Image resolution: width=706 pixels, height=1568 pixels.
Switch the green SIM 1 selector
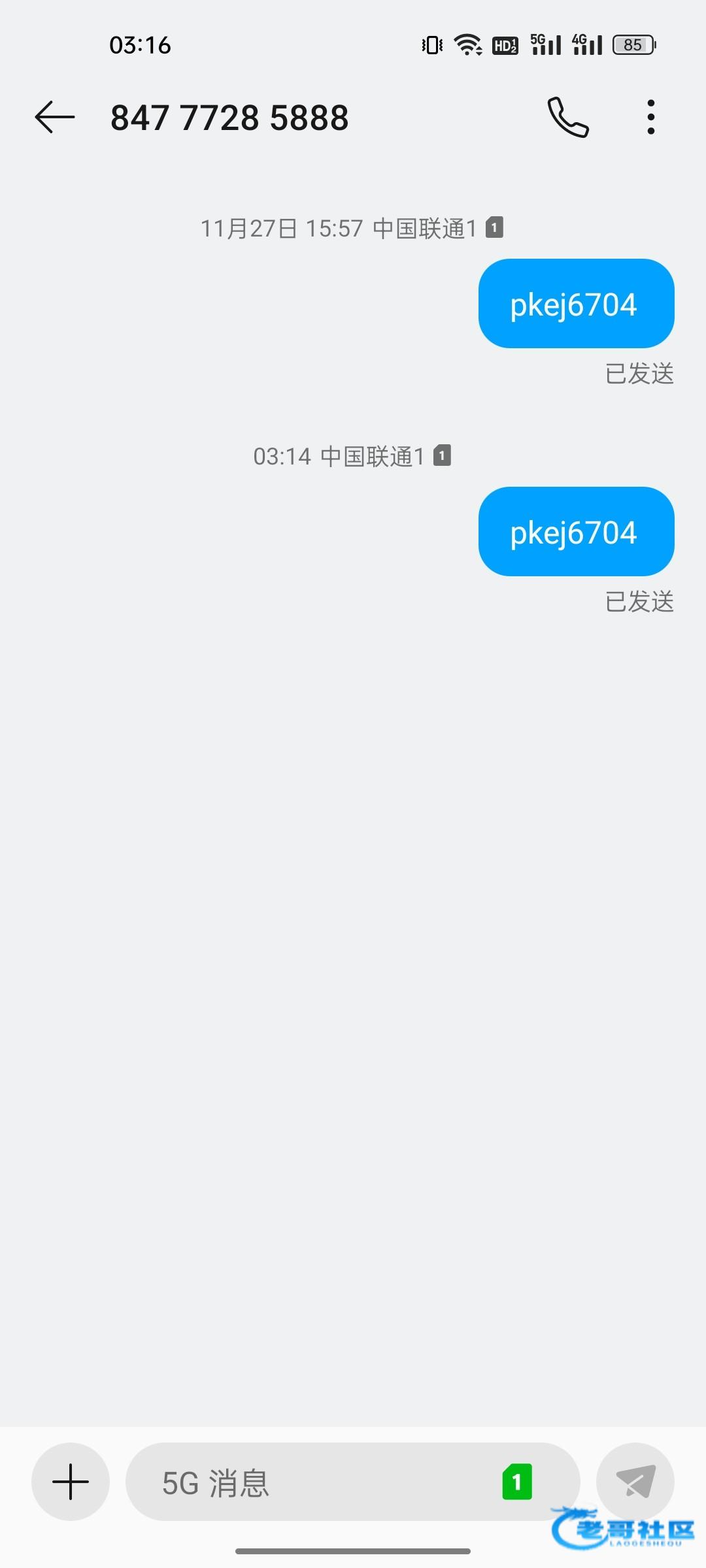[517, 1482]
